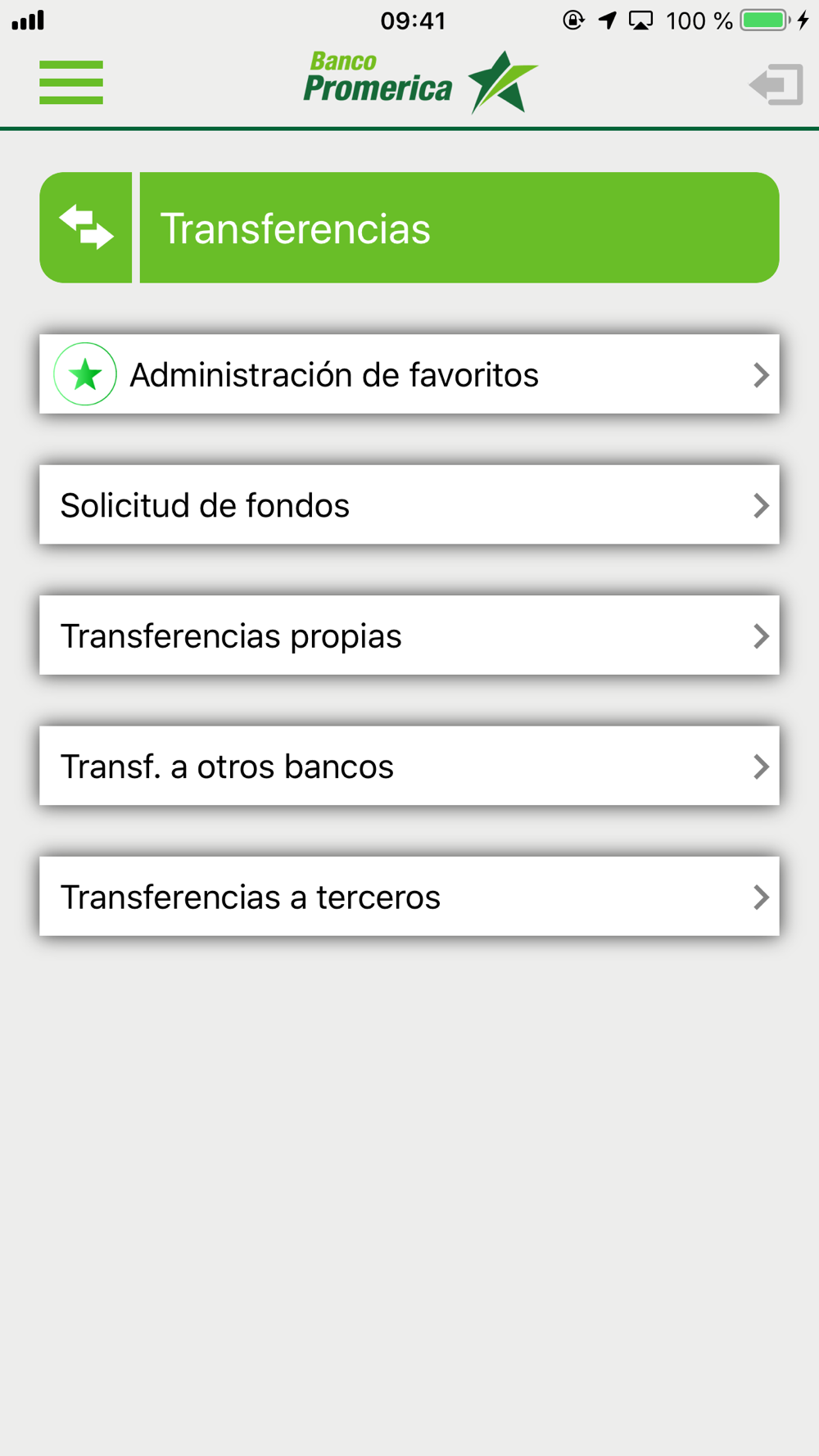Open Administración de favoritos

pos(409,374)
